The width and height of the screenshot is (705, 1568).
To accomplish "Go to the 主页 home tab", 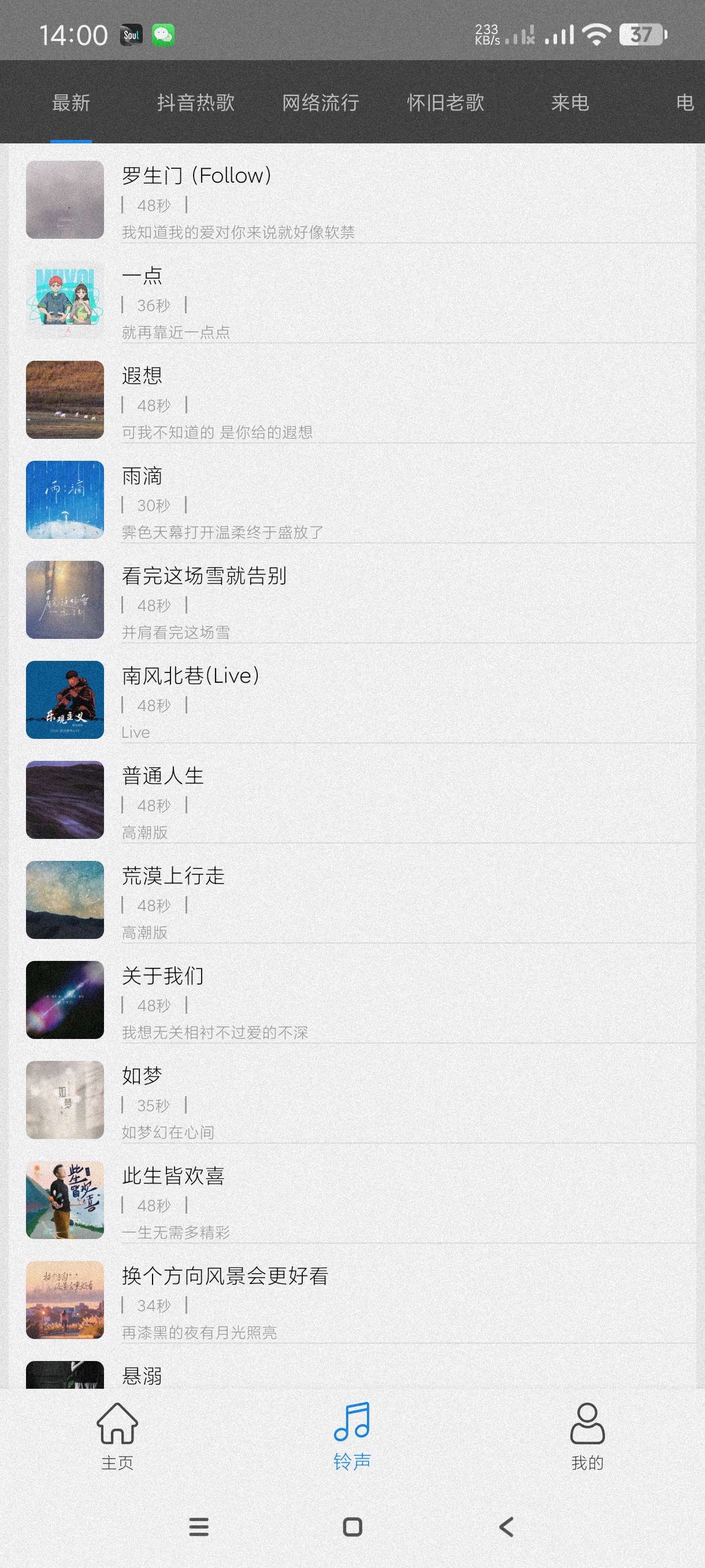I will pos(117,1435).
